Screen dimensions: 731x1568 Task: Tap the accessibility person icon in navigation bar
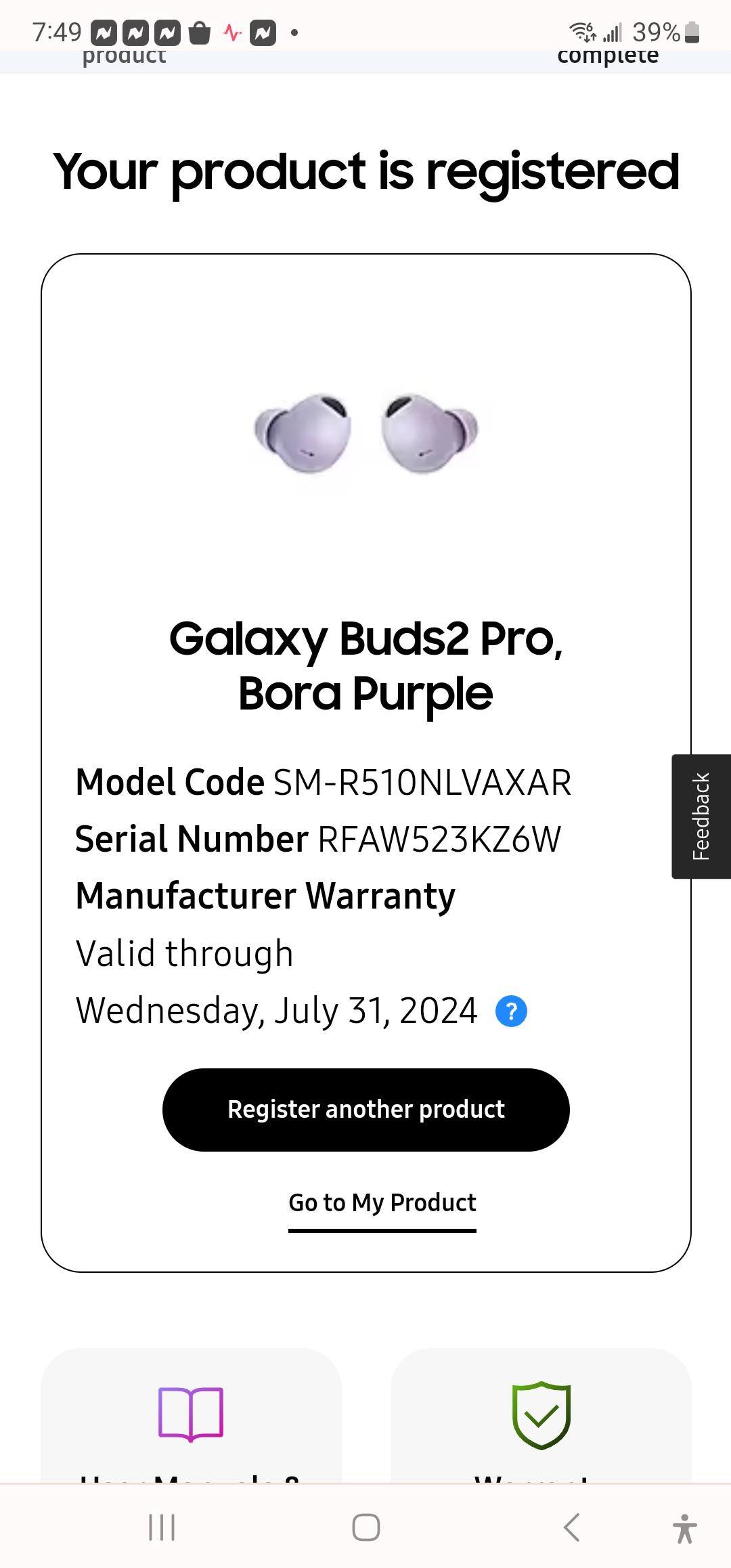[685, 1527]
